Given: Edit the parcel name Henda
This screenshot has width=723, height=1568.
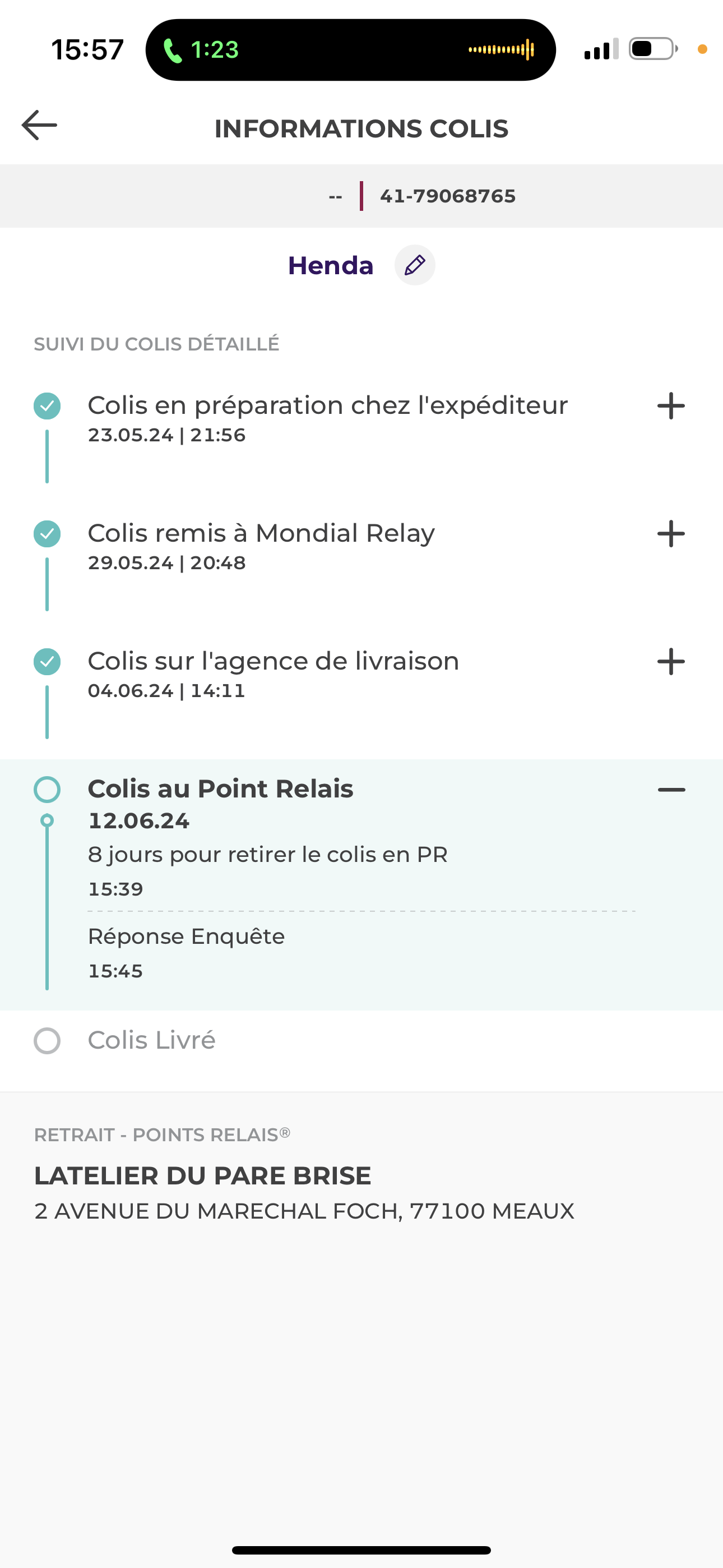Looking at the screenshot, I should coord(414,265).
